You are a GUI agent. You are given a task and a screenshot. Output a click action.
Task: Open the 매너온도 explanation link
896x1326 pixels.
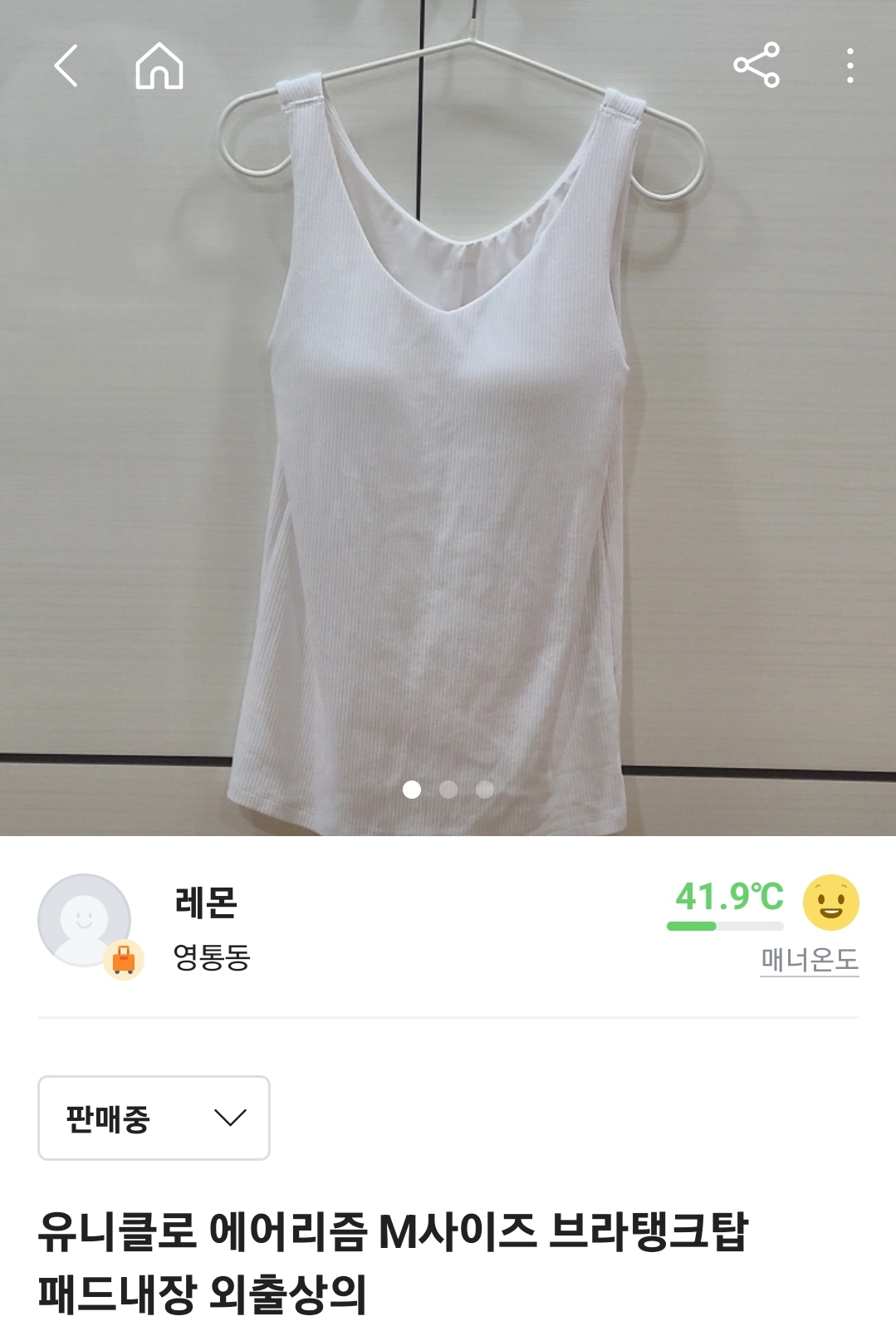click(809, 960)
